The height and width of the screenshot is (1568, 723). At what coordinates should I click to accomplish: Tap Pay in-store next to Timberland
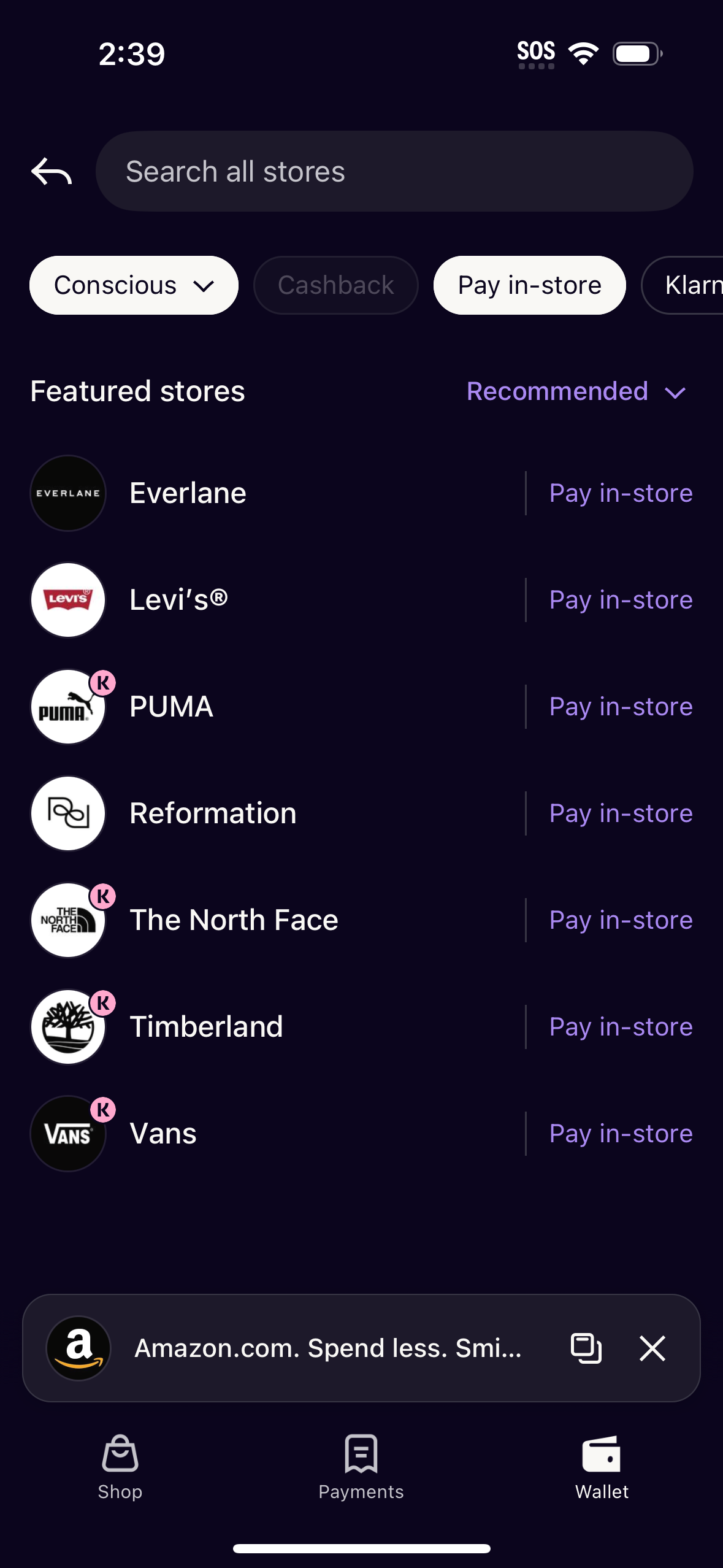[621, 1026]
